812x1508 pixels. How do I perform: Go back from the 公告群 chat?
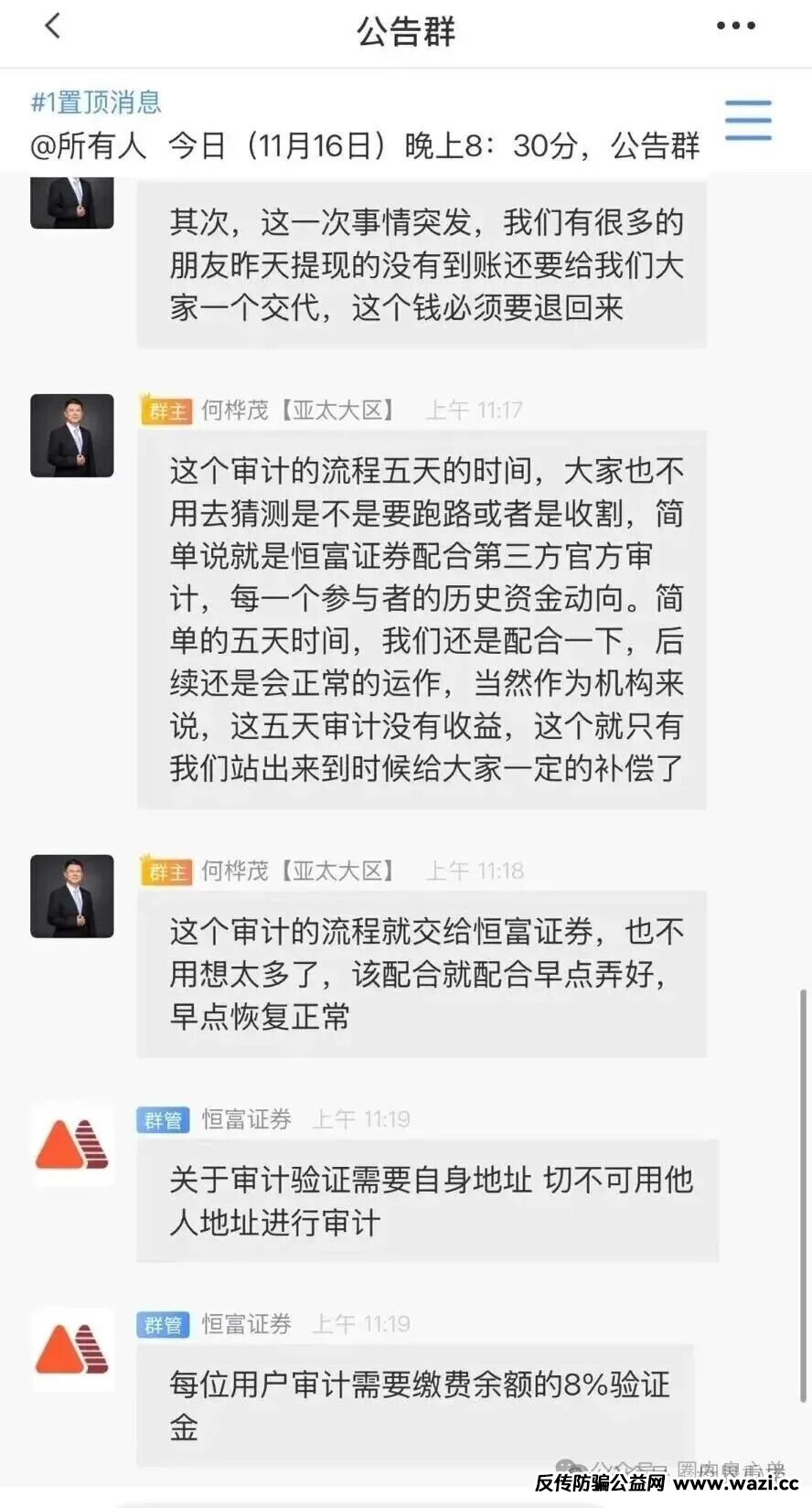click(52, 26)
